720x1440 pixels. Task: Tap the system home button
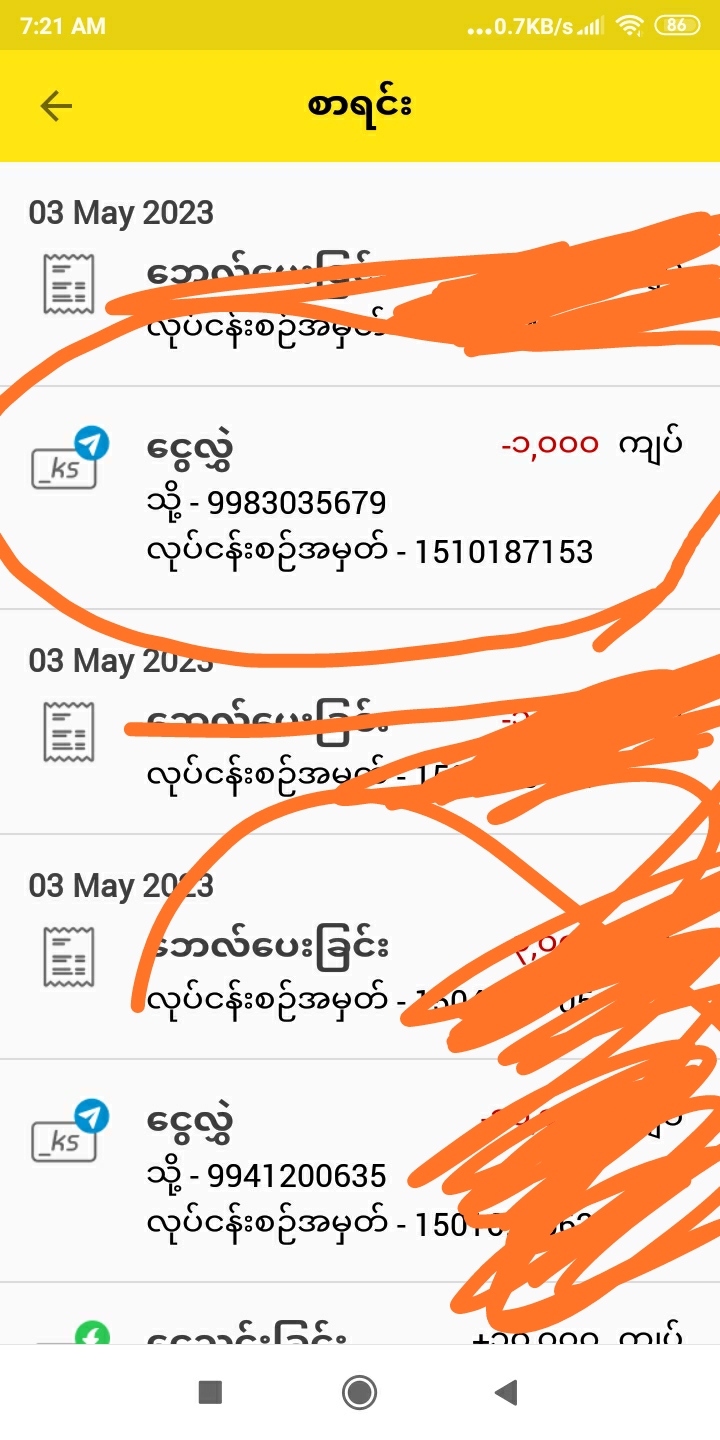click(x=359, y=1391)
